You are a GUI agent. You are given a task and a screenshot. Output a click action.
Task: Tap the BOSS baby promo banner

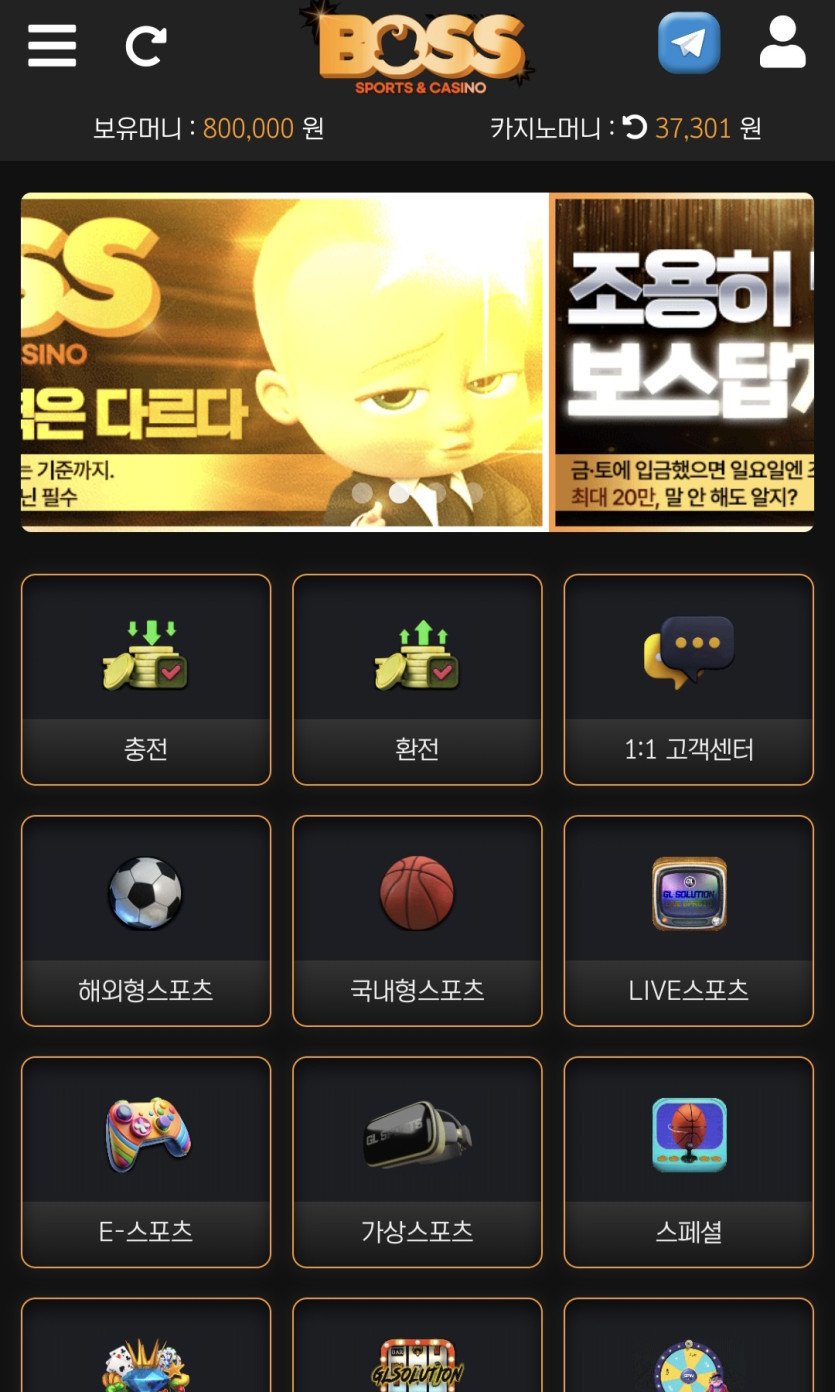pos(284,361)
